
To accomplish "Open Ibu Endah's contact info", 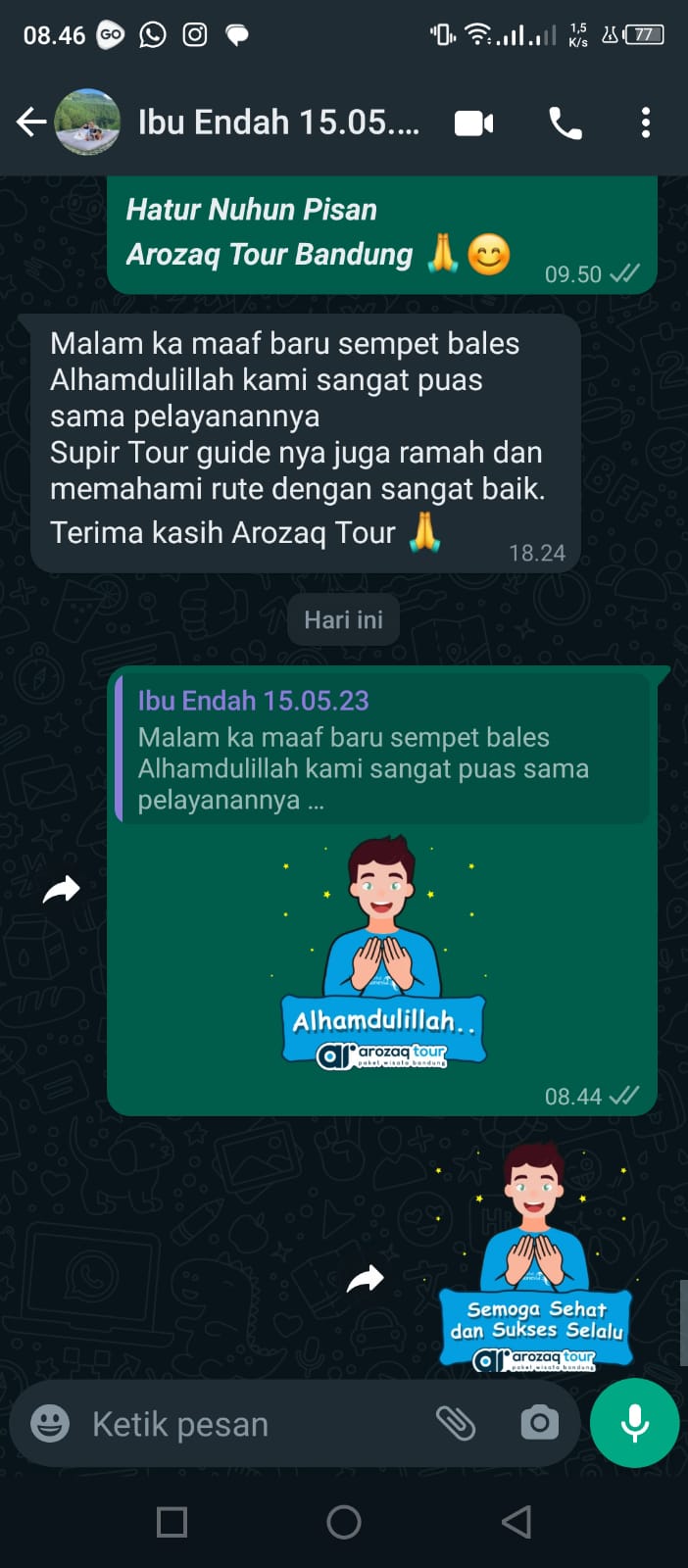I will (278, 122).
